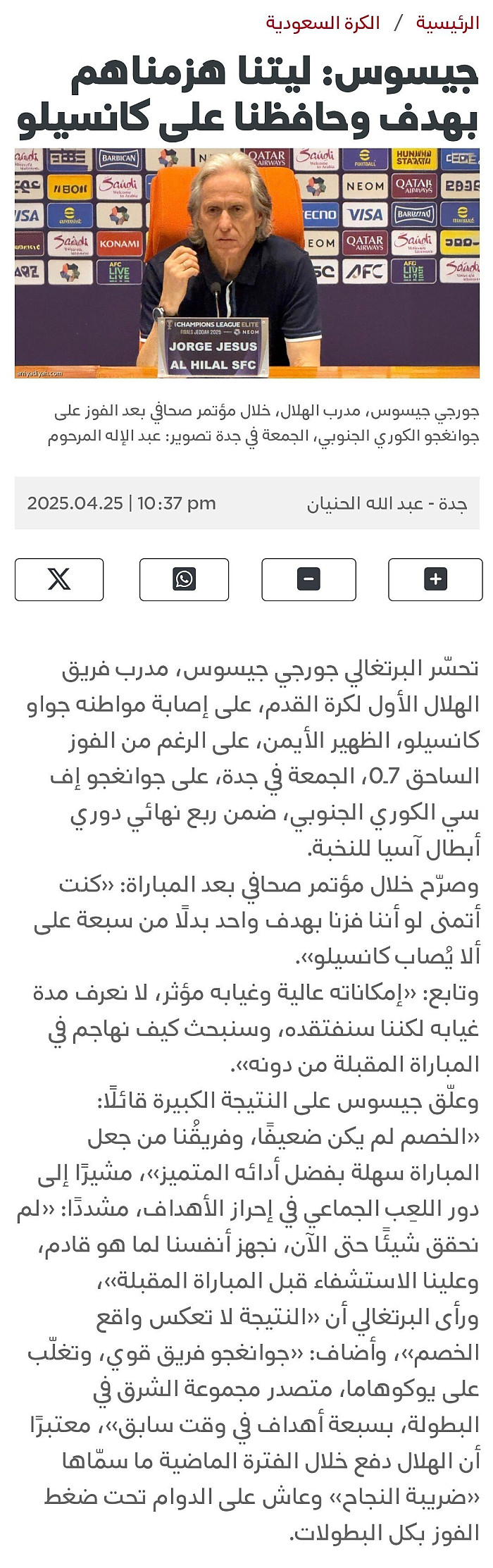Share the article via WhatsApp
Image resolution: width=493 pixels, height=1568 pixels.
184,579
